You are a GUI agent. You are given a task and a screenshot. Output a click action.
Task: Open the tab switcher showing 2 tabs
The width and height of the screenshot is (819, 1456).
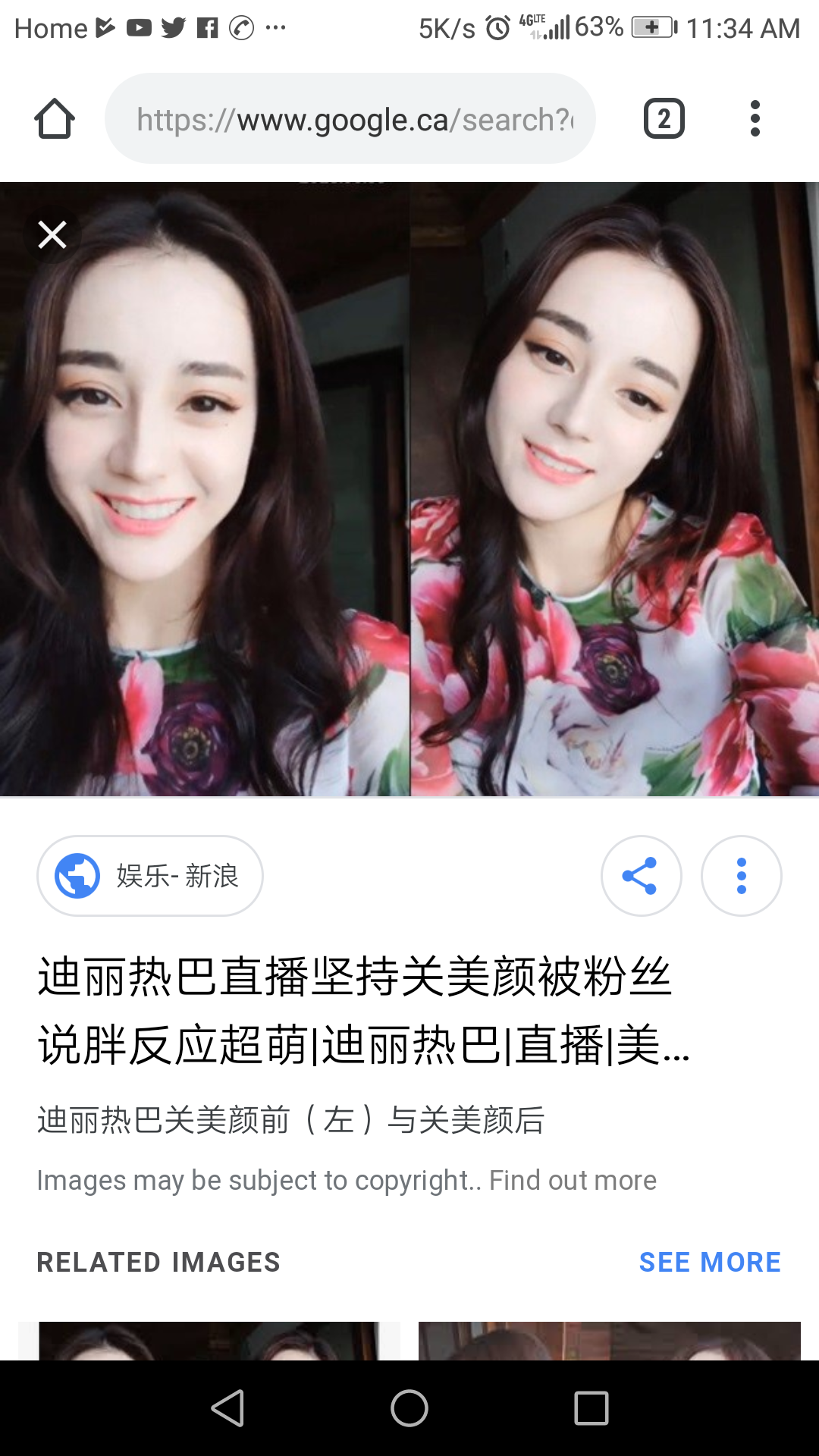click(664, 119)
